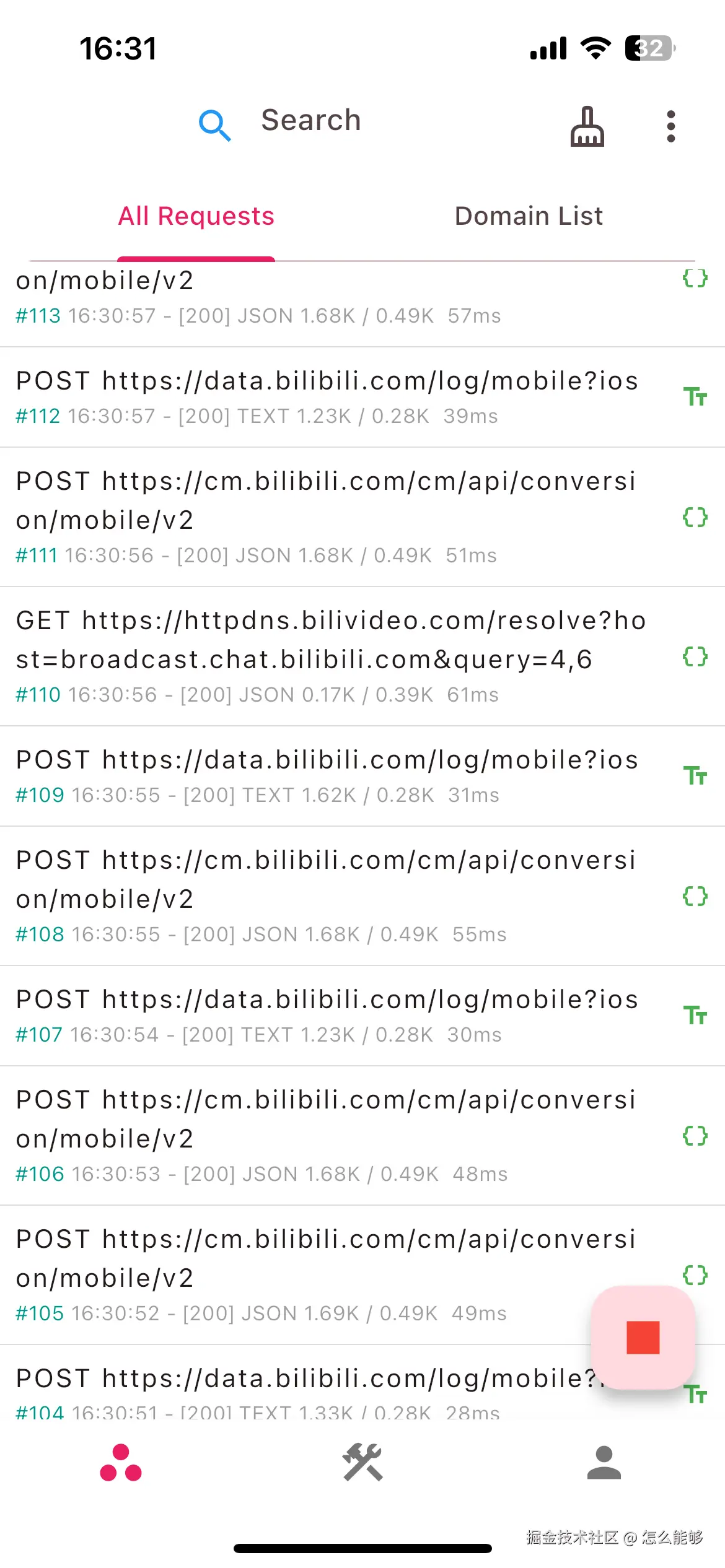This screenshot has width=725, height=1568.
Task: Go to the profile tab
Action: pyautogui.click(x=604, y=1463)
